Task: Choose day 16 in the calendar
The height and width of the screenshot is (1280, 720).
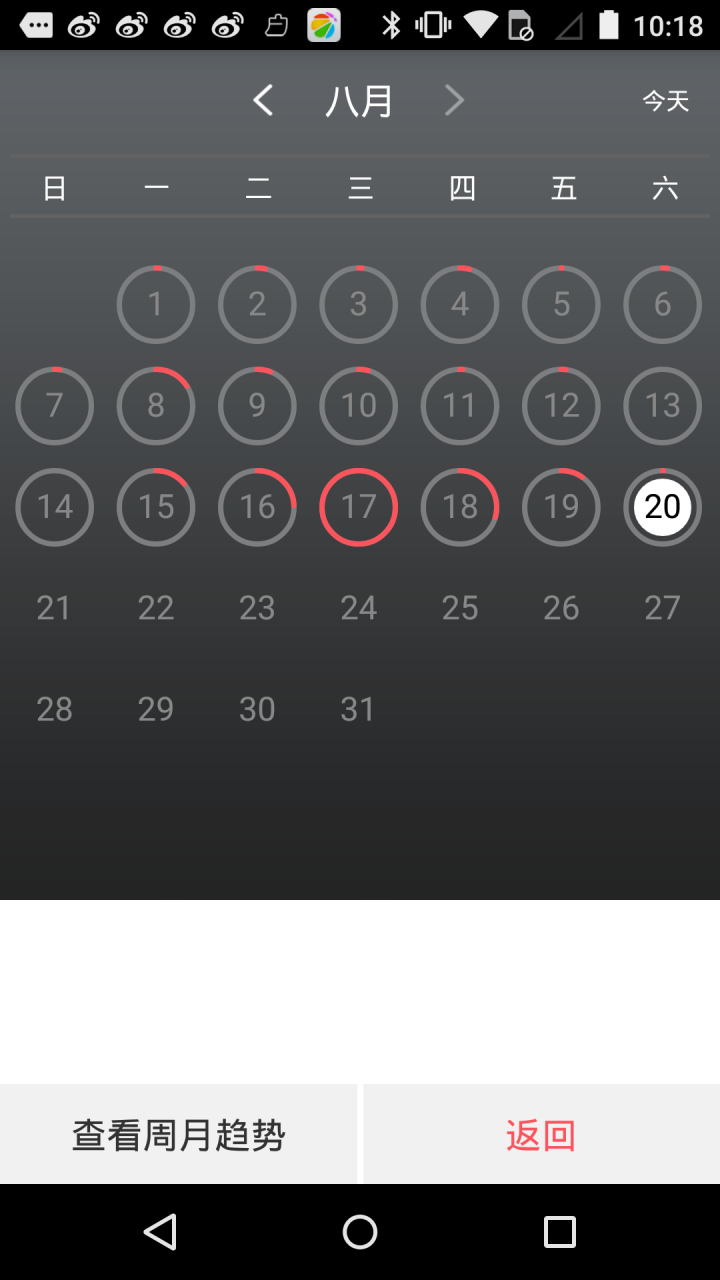Action: [x=257, y=507]
